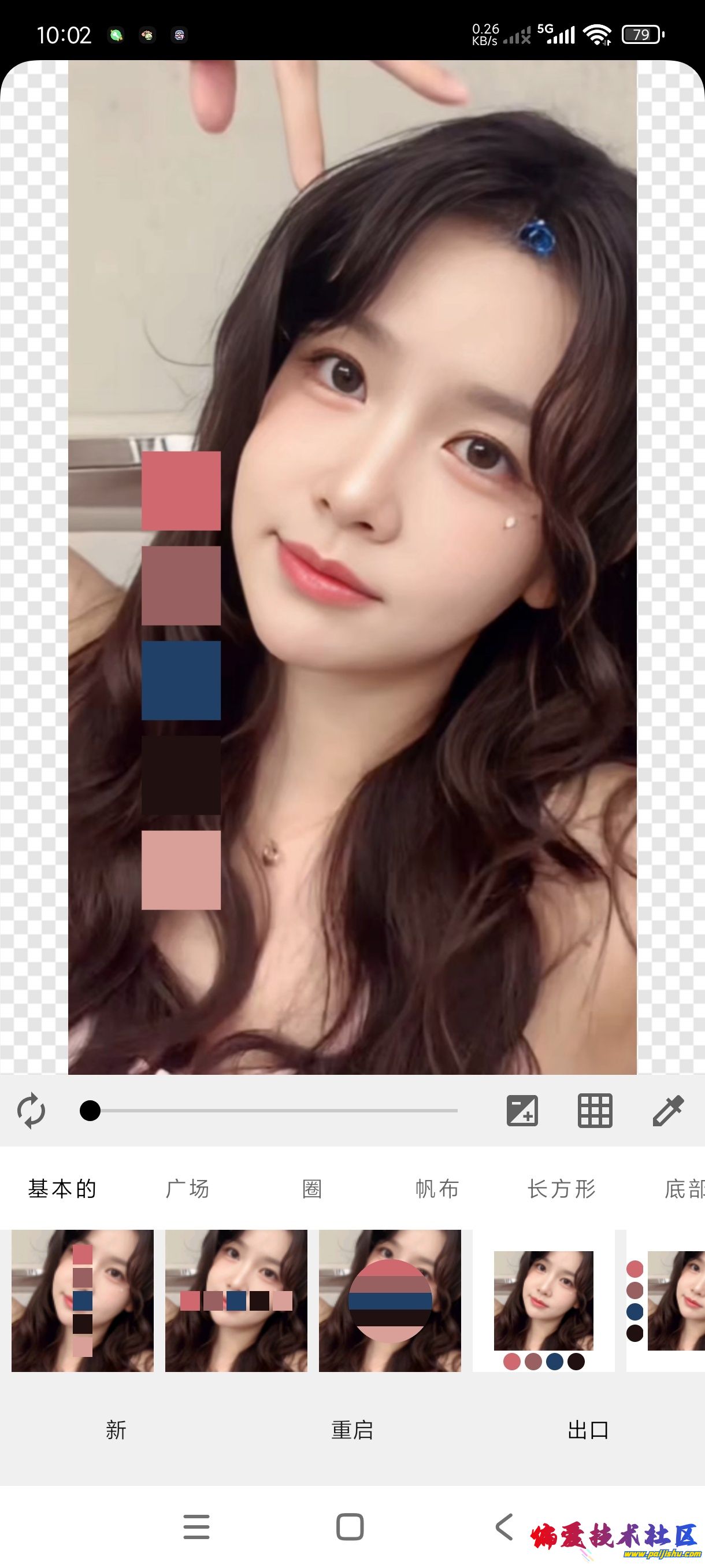Select the eyedropper color picker
This screenshot has width=705, height=1568.
coord(667,1111)
